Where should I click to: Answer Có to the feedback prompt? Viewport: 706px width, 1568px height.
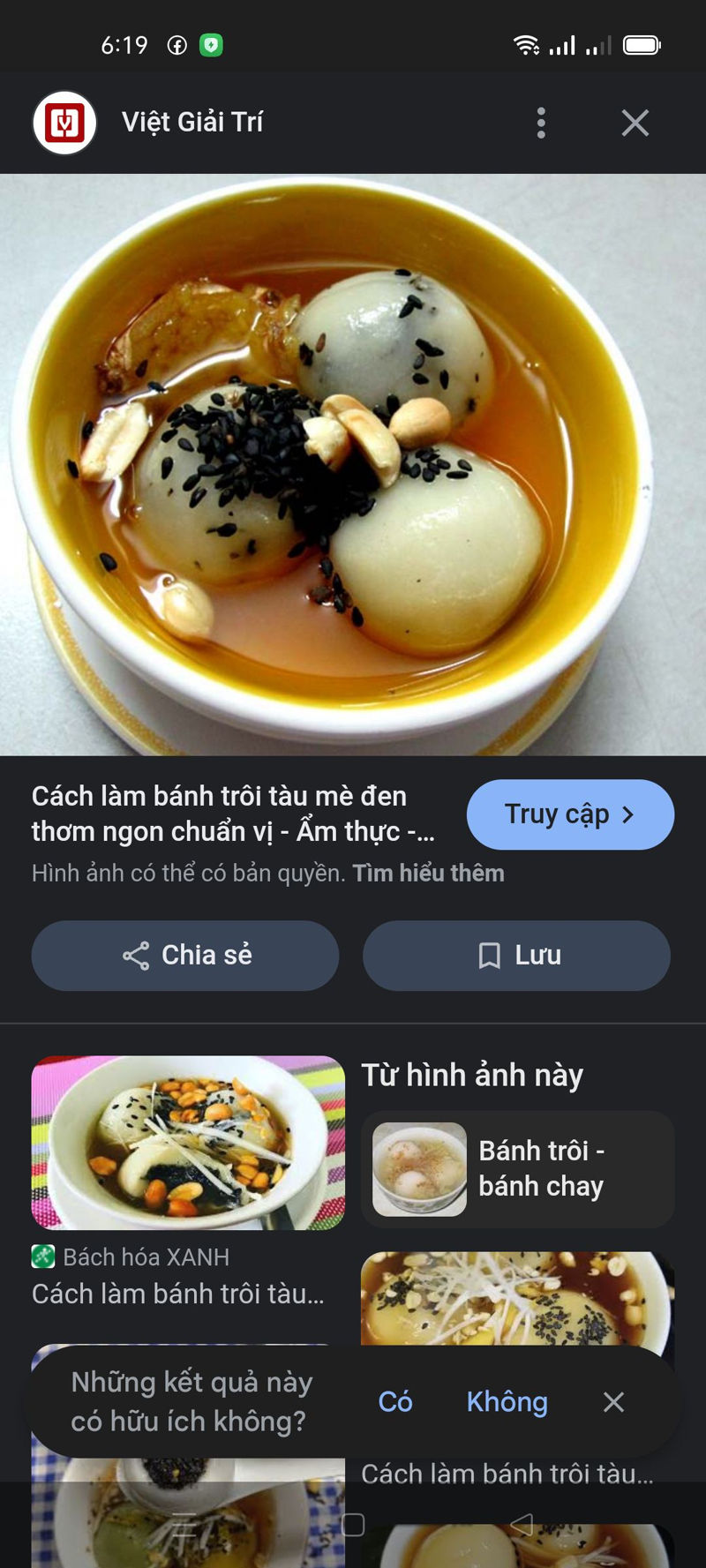coord(394,1401)
